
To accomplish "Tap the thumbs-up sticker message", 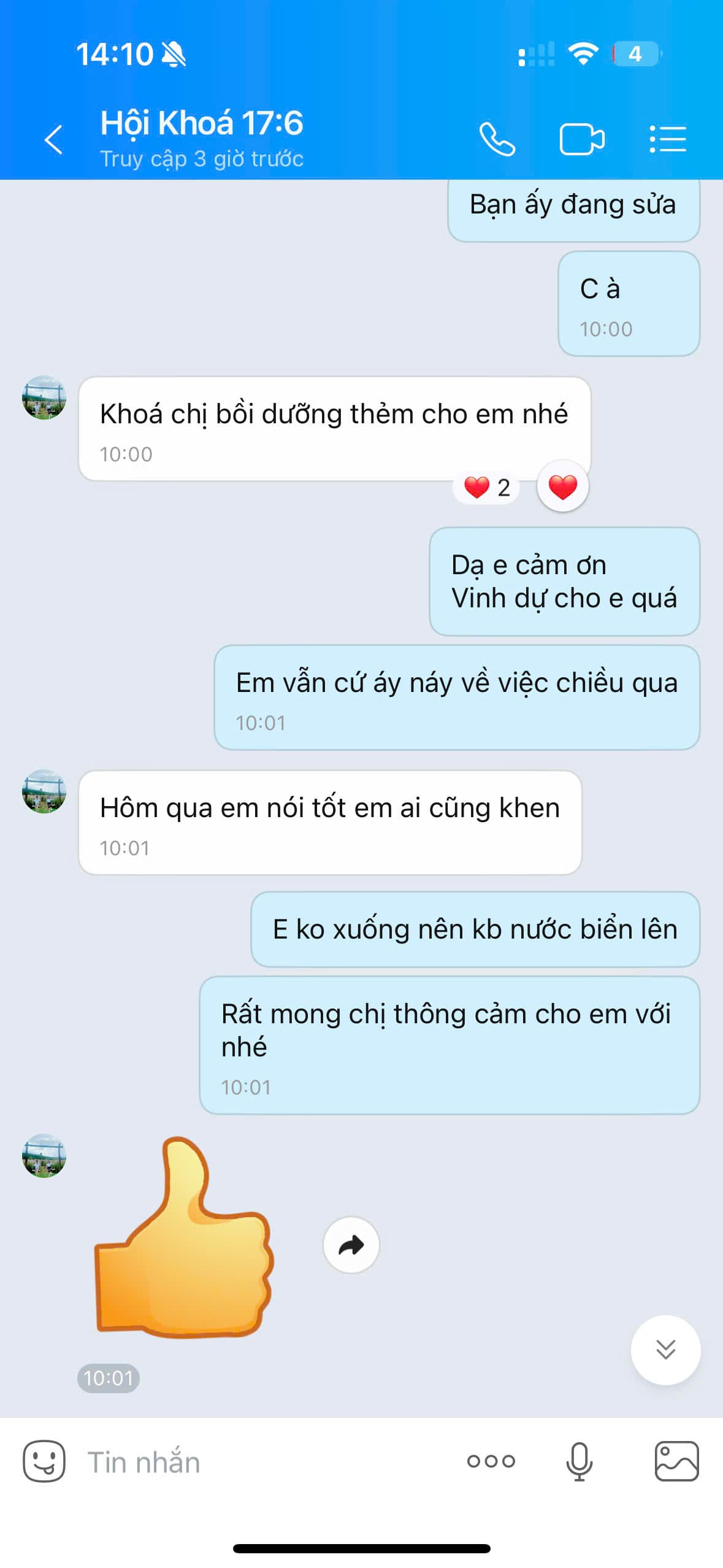I will tap(184, 1239).
